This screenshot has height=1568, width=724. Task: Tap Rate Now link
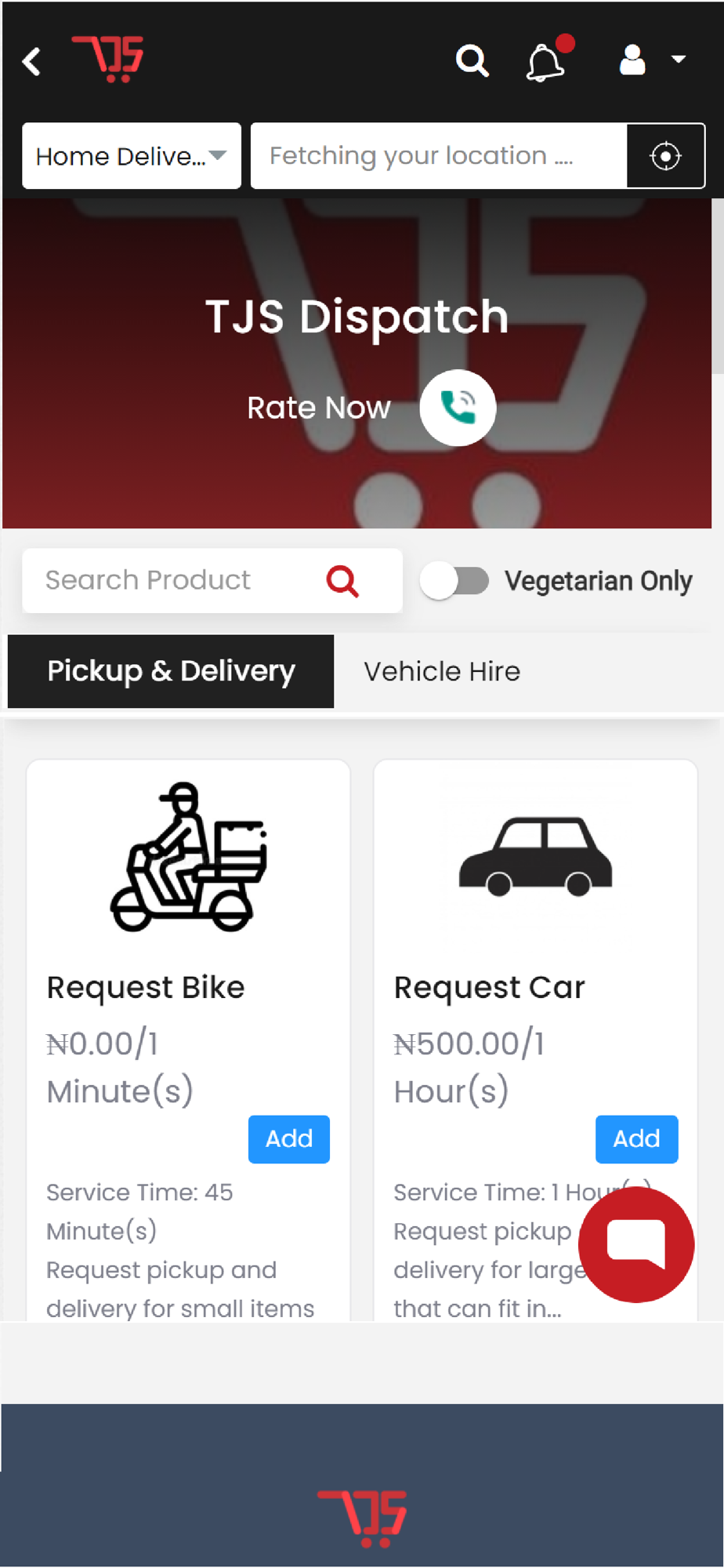click(x=318, y=408)
